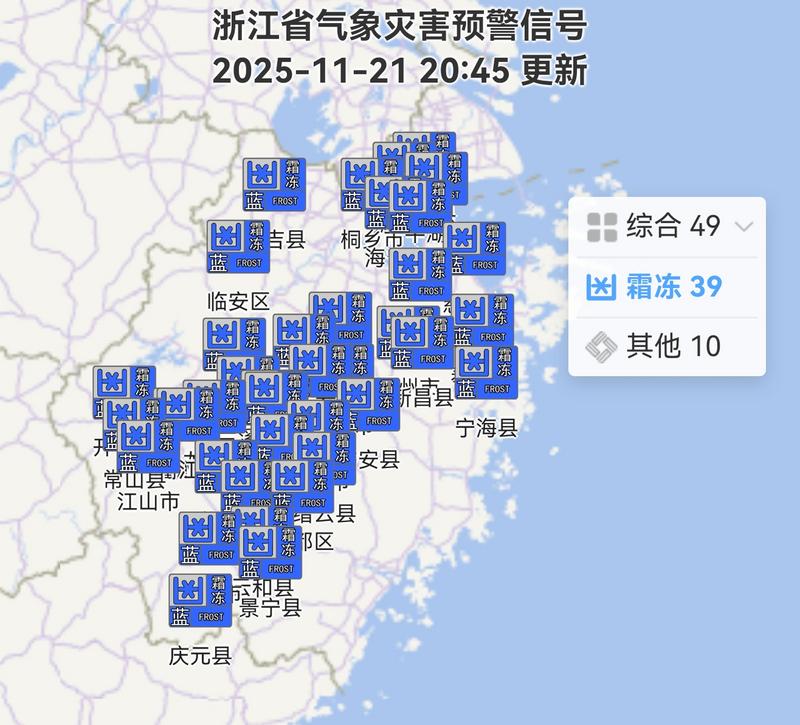Expand the 综合 49 category dropdown
800x725 pixels.
(x=743, y=227)
